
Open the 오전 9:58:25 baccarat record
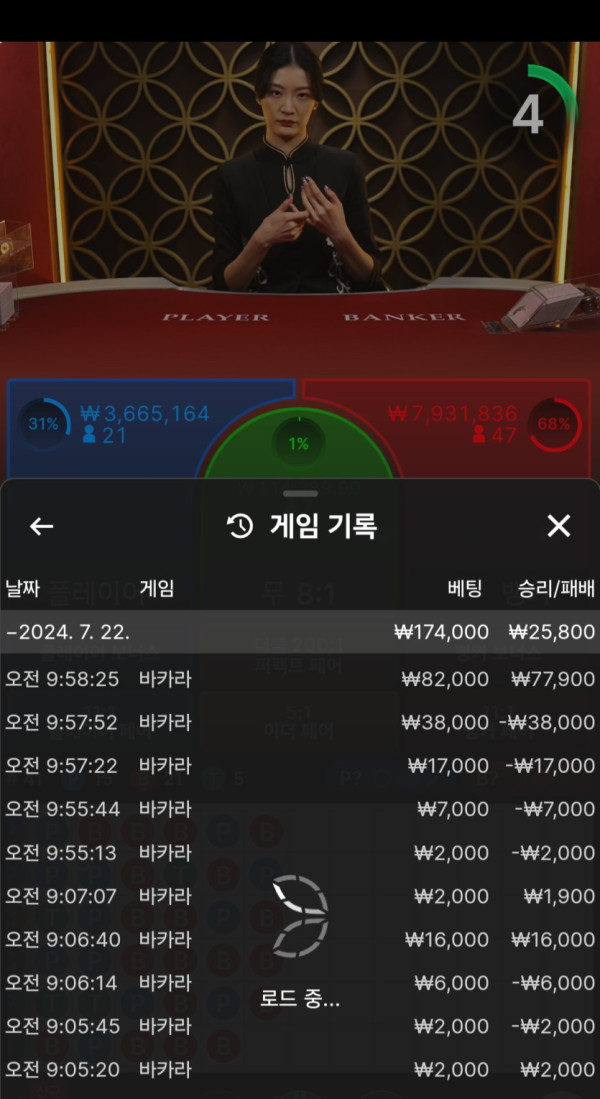(300, 679)
